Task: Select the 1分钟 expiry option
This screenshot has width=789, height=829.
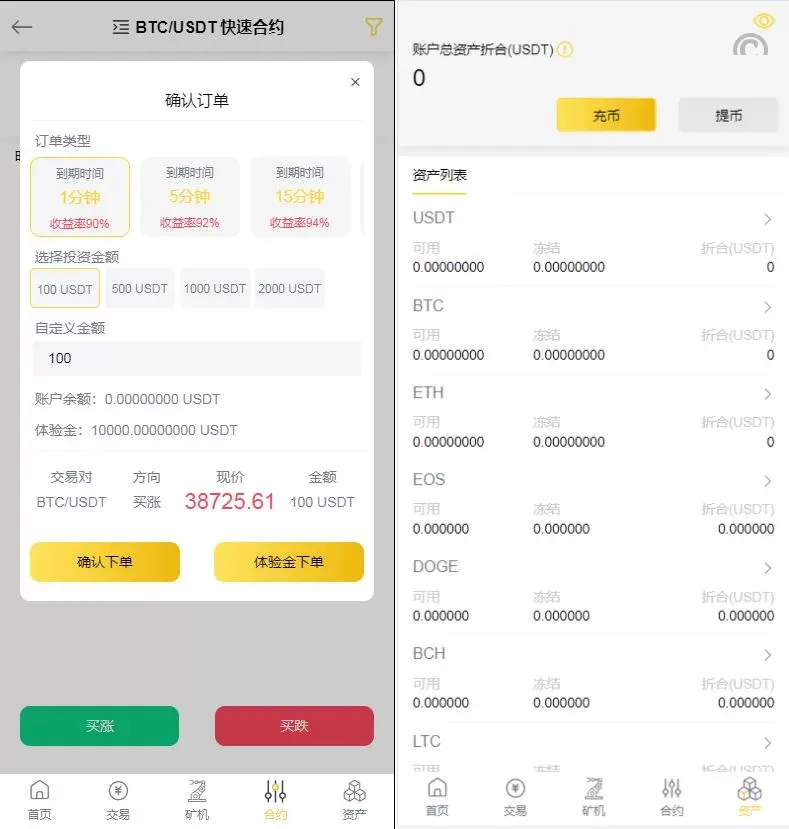Action: 80,197
